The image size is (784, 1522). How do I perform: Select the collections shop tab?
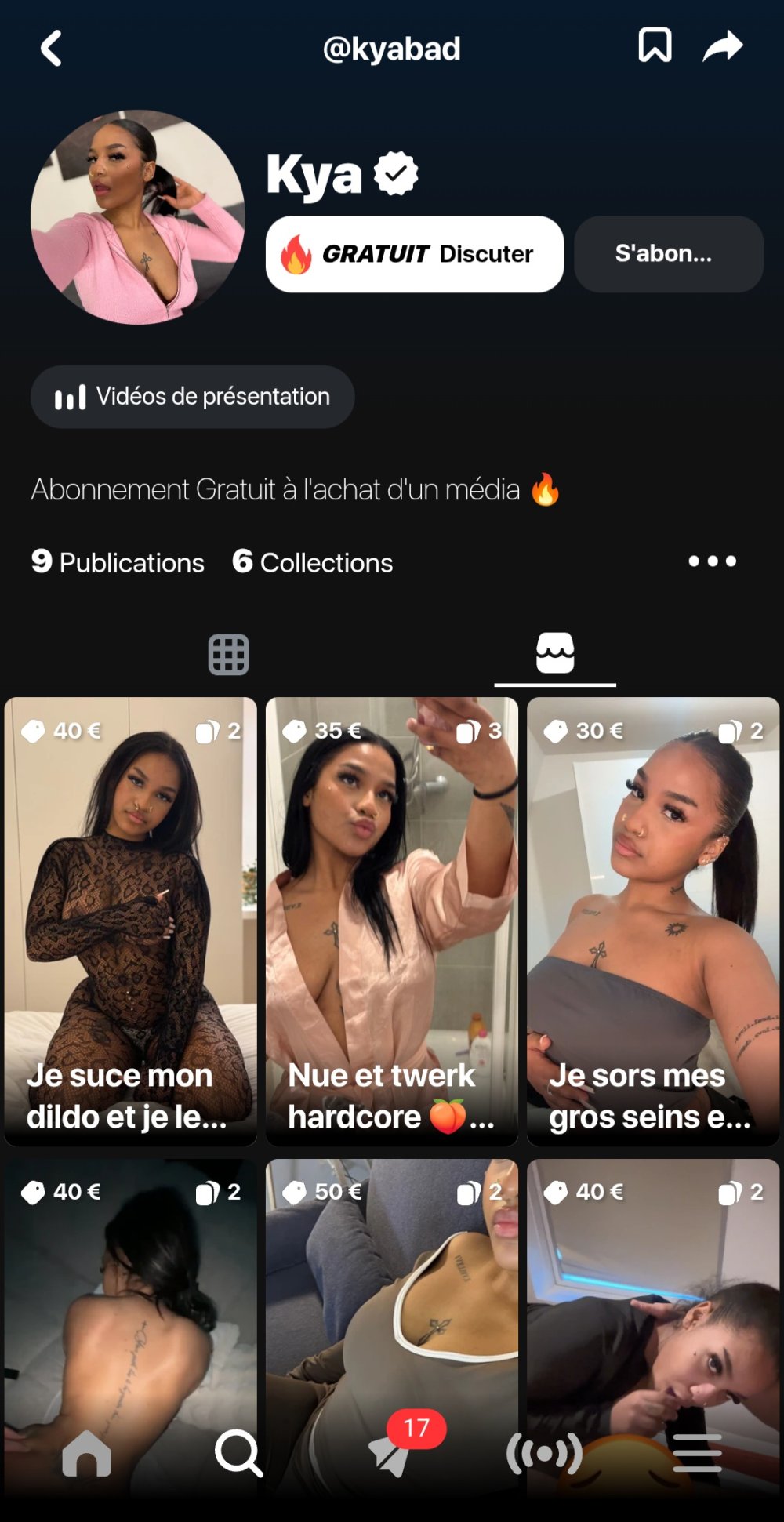click(x=555, y=653)
